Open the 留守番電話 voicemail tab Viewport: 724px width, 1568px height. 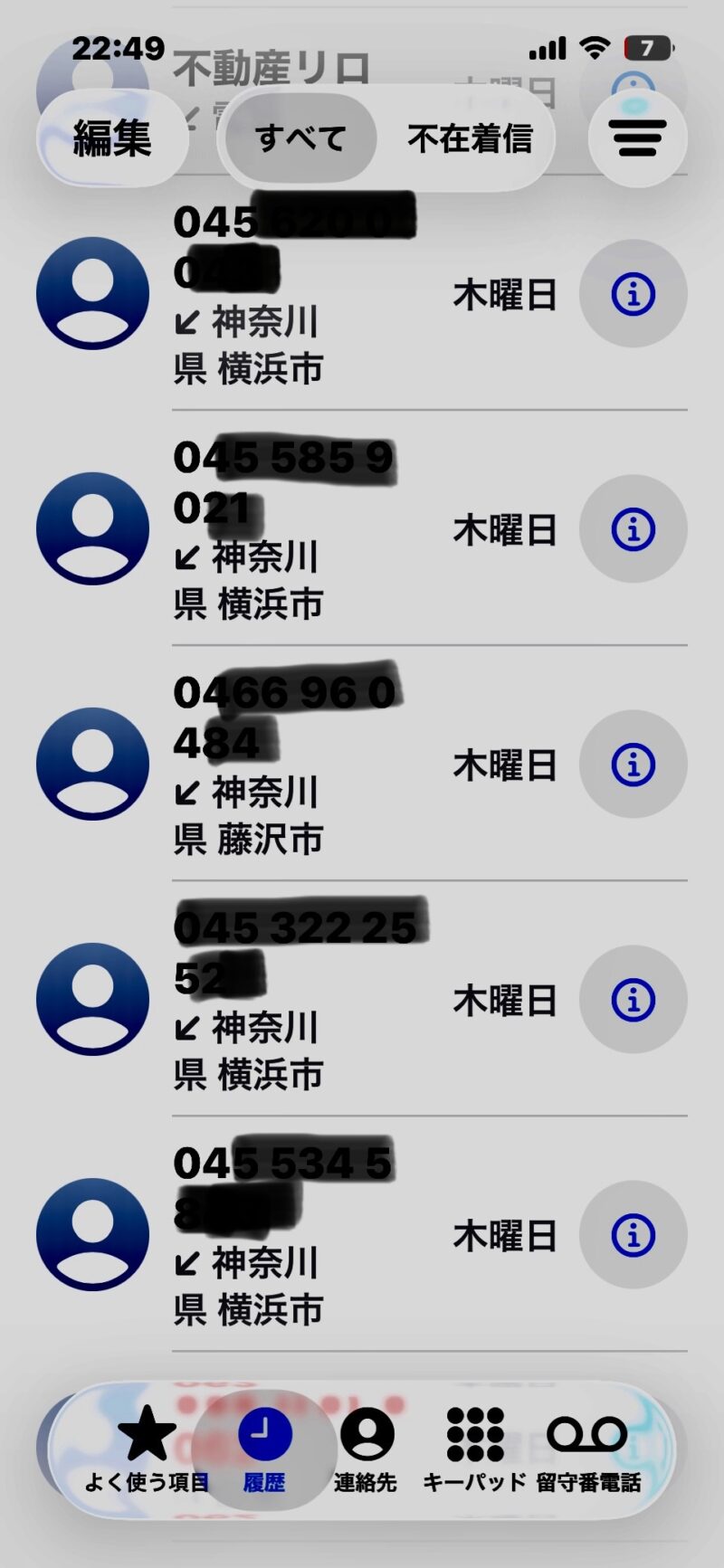[587, 1449]
